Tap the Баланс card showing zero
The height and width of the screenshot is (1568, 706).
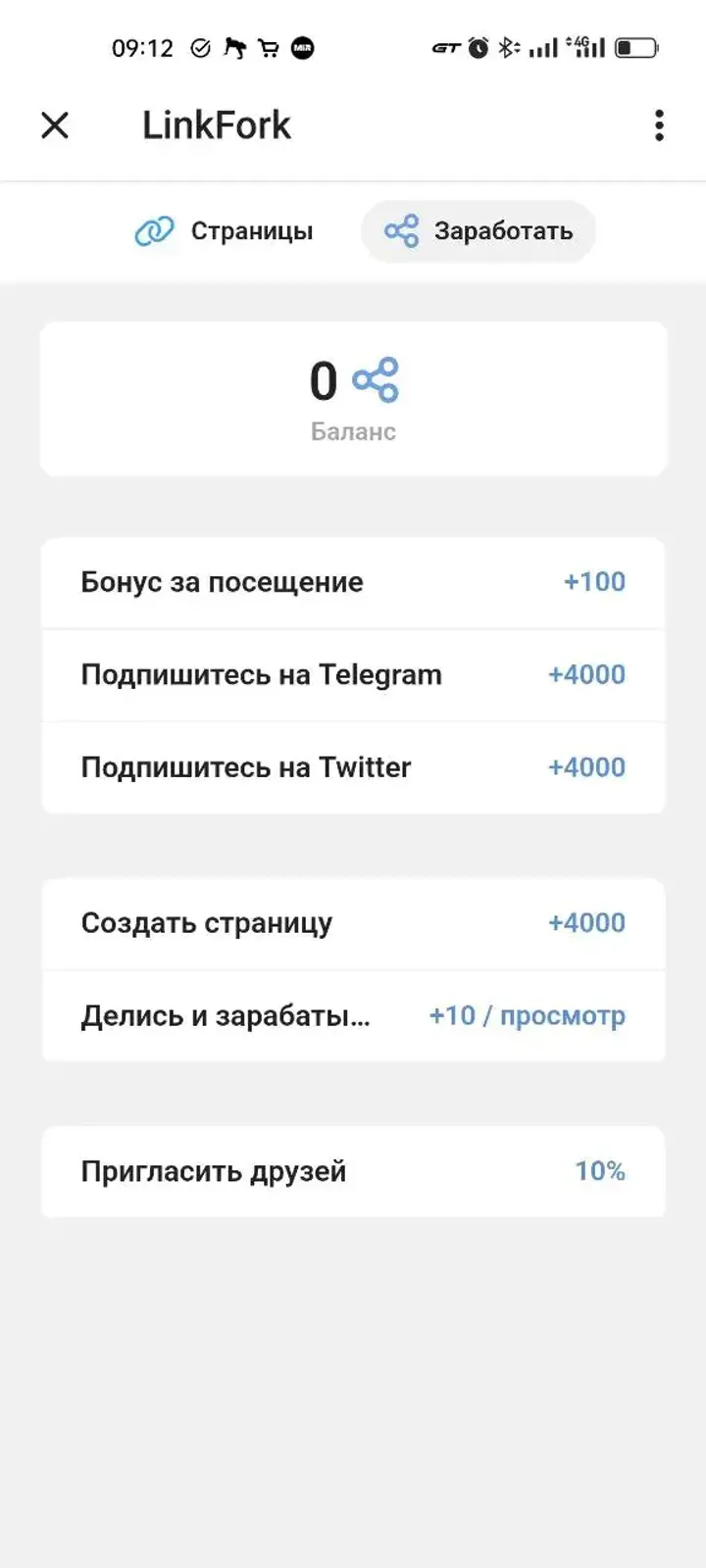353,397
